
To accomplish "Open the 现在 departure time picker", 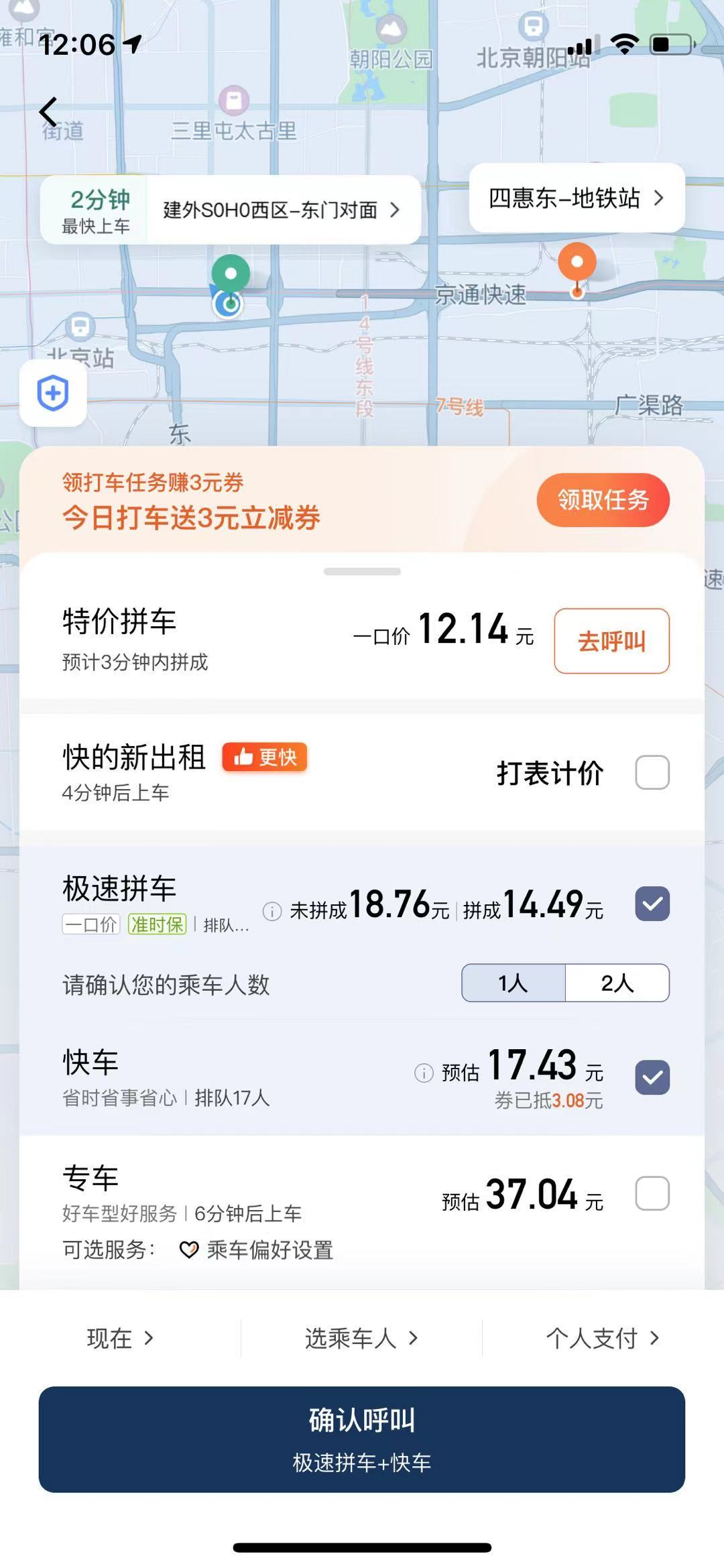I will tap(121, 1338).
